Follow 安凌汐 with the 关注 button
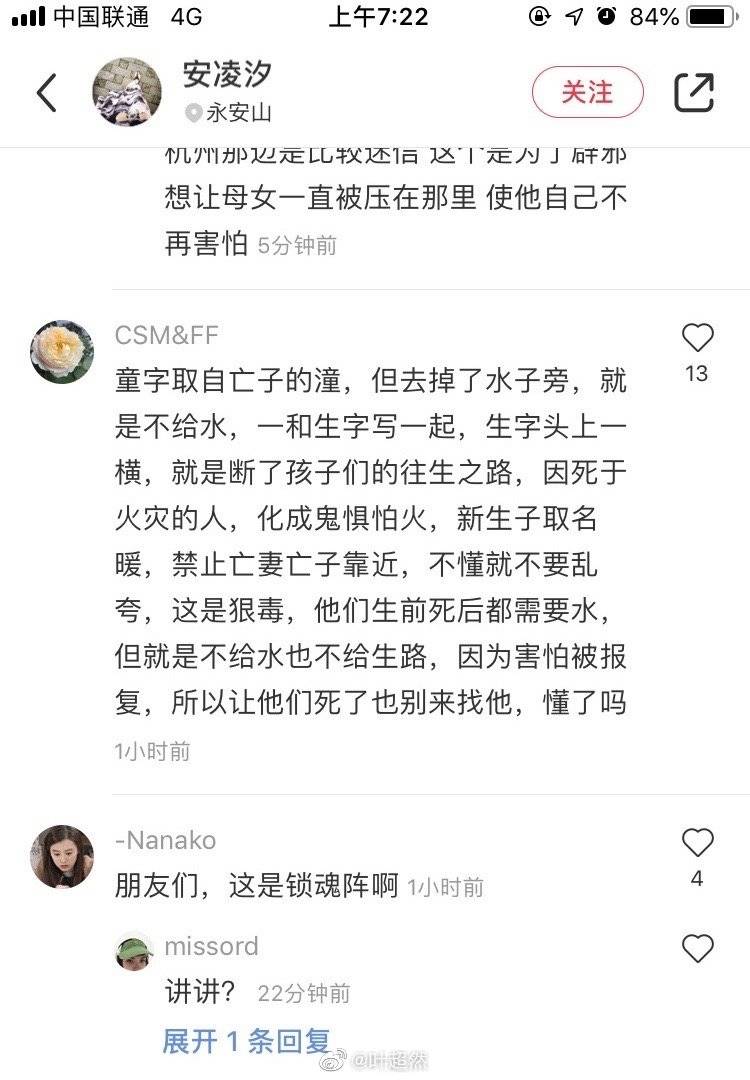The height and width of the screenshot is (1080, 750). [x=587, y=93]
